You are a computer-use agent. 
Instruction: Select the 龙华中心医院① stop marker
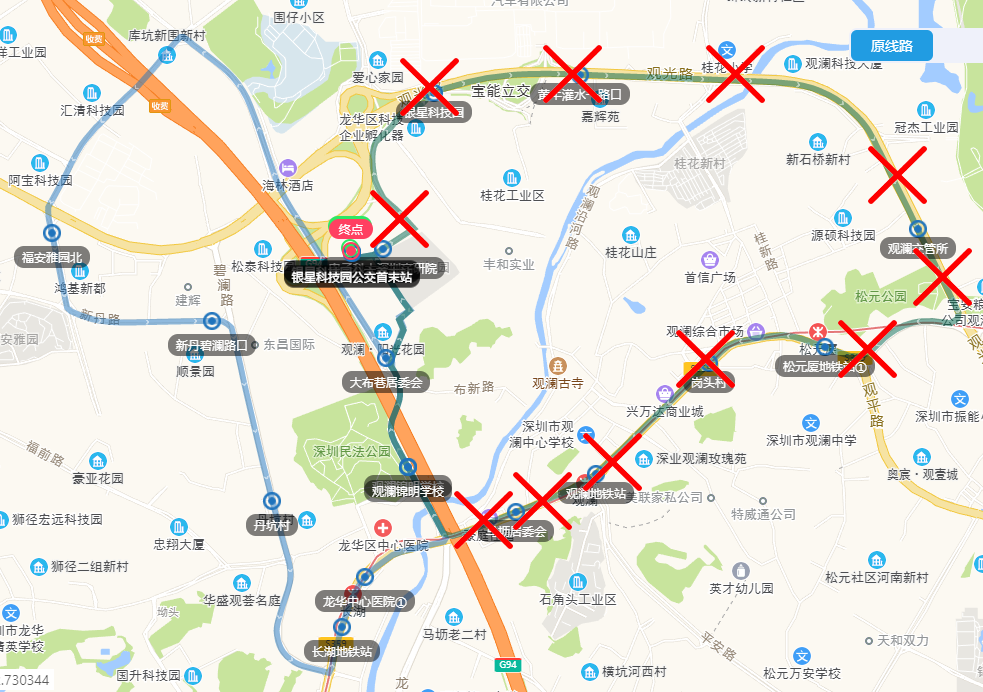pos(365,578)
